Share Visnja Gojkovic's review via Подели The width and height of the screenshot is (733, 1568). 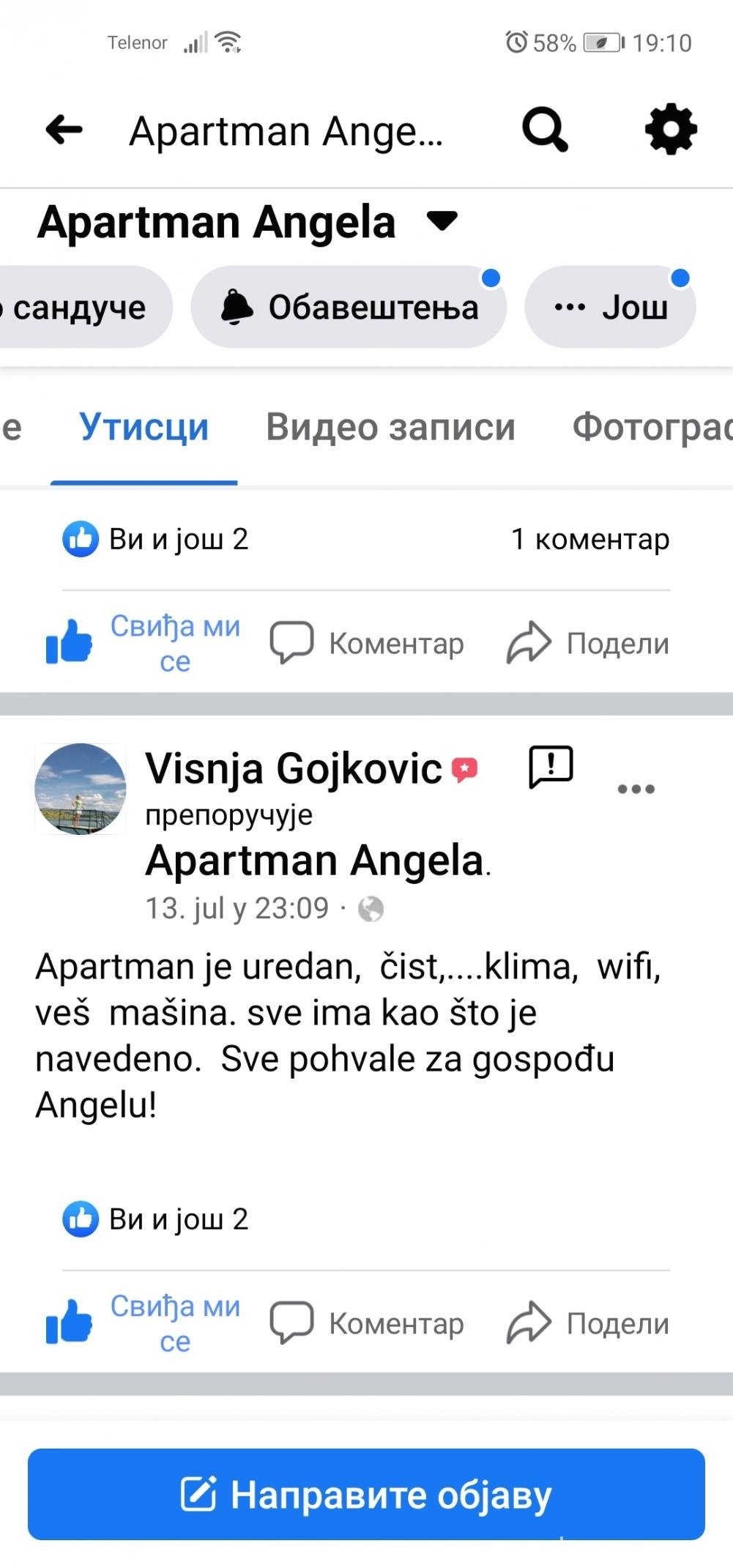click(588, 1323)
